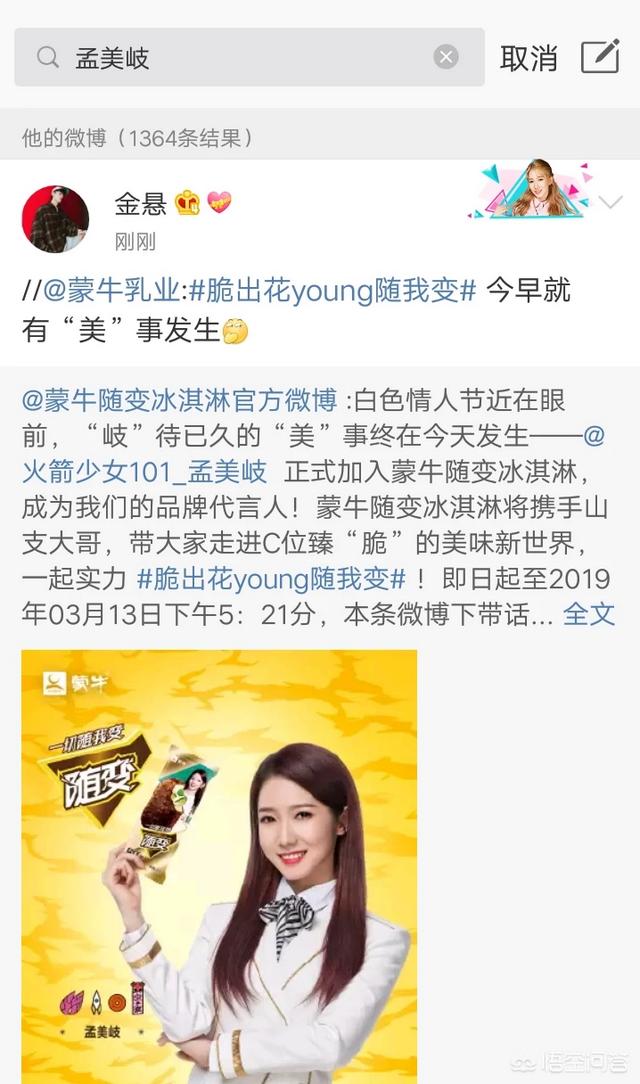Expand the post options chevron
The width and height of the screenshot is (640, 1084).
(x=610, y=203)
